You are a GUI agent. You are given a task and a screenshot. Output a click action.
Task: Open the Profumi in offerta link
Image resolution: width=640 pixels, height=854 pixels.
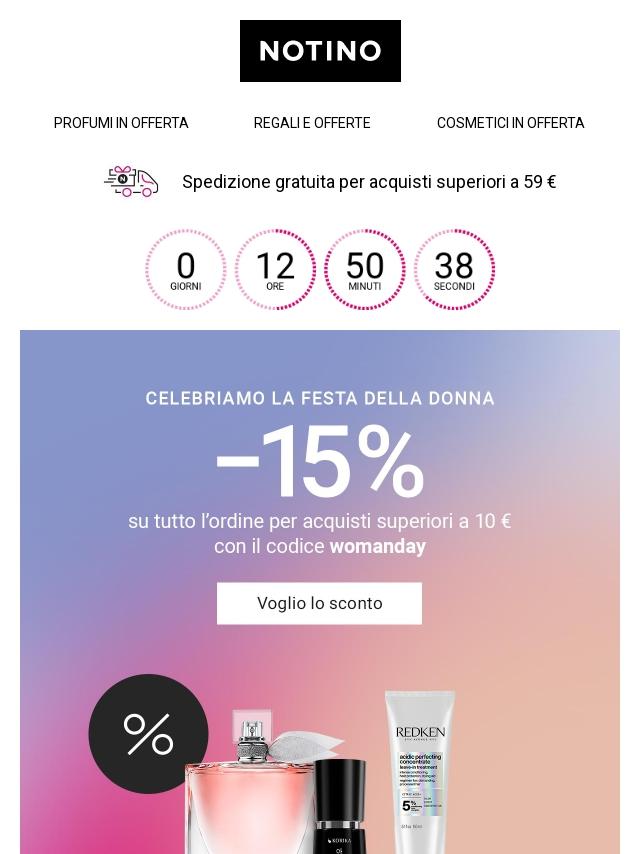(121, 123)
